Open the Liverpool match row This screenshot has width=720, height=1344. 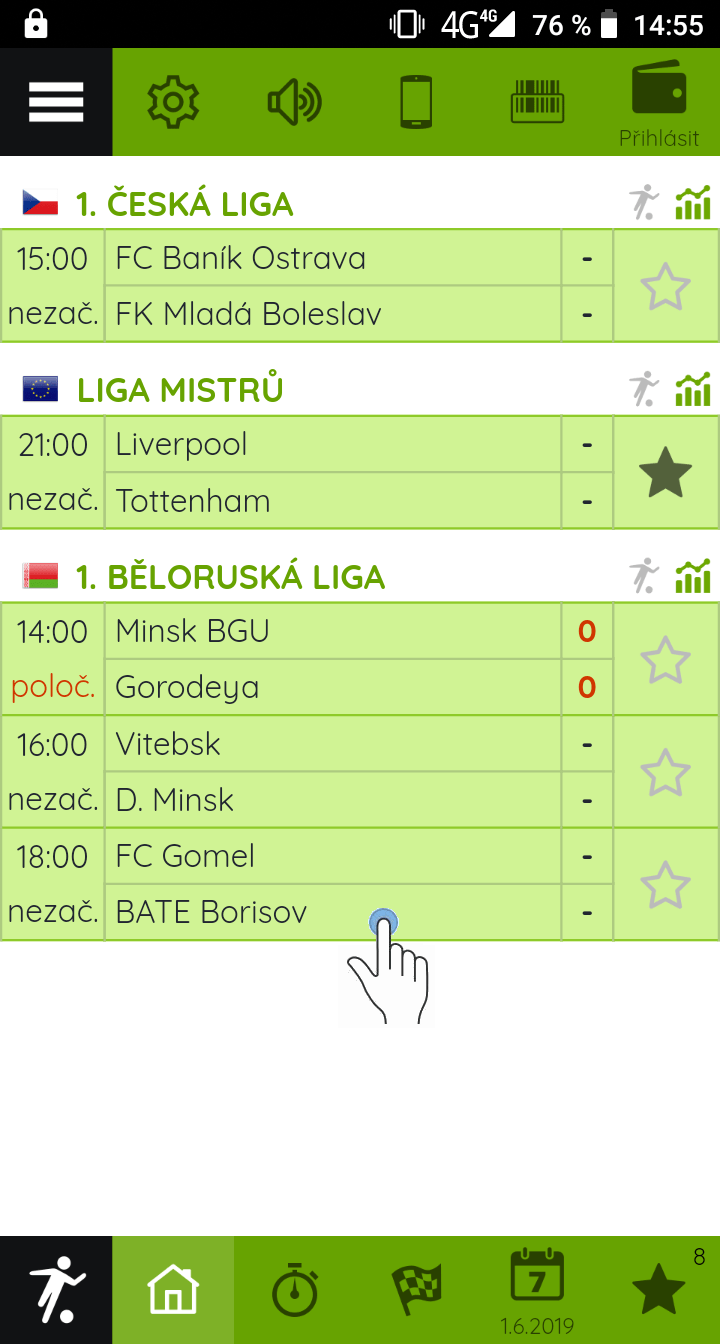333,445
